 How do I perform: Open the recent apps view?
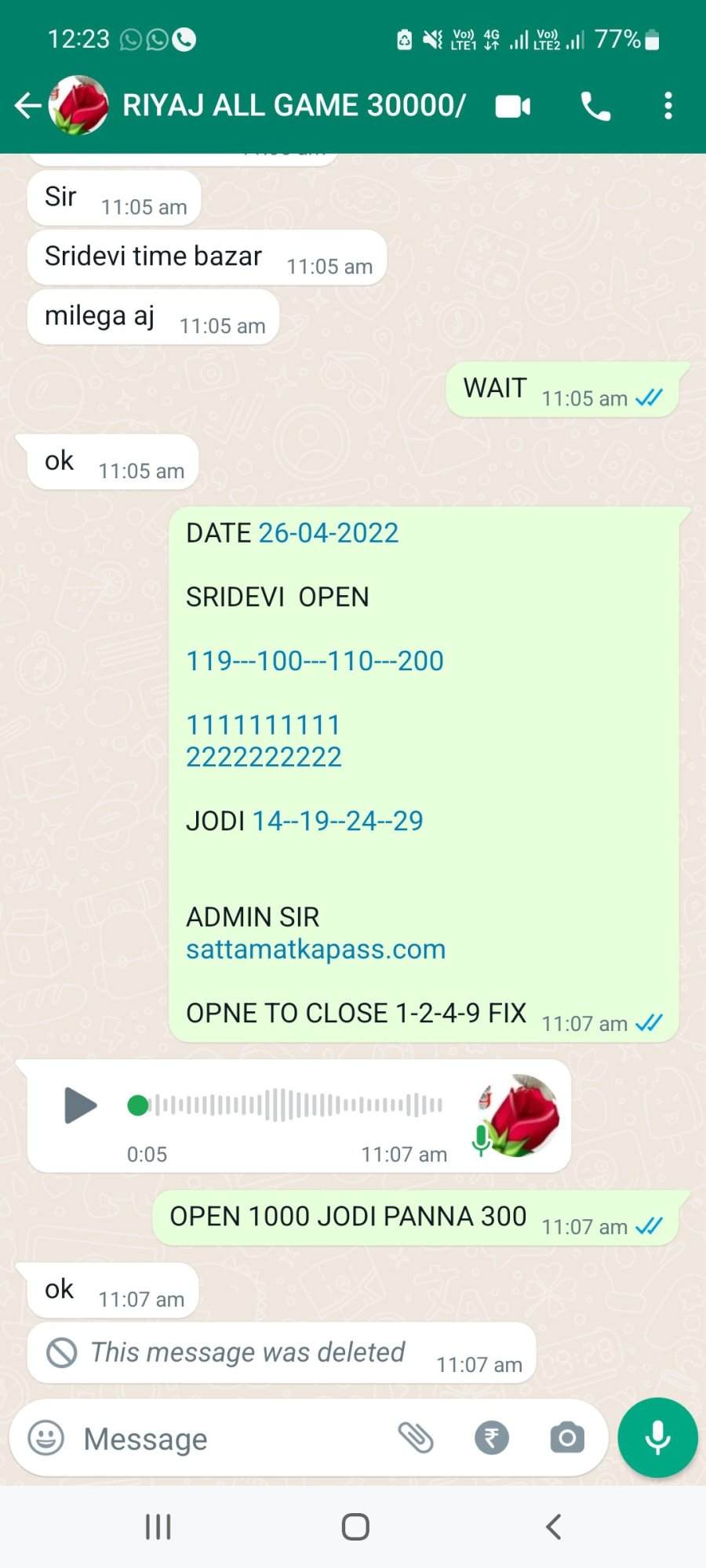pos(158,1526)
